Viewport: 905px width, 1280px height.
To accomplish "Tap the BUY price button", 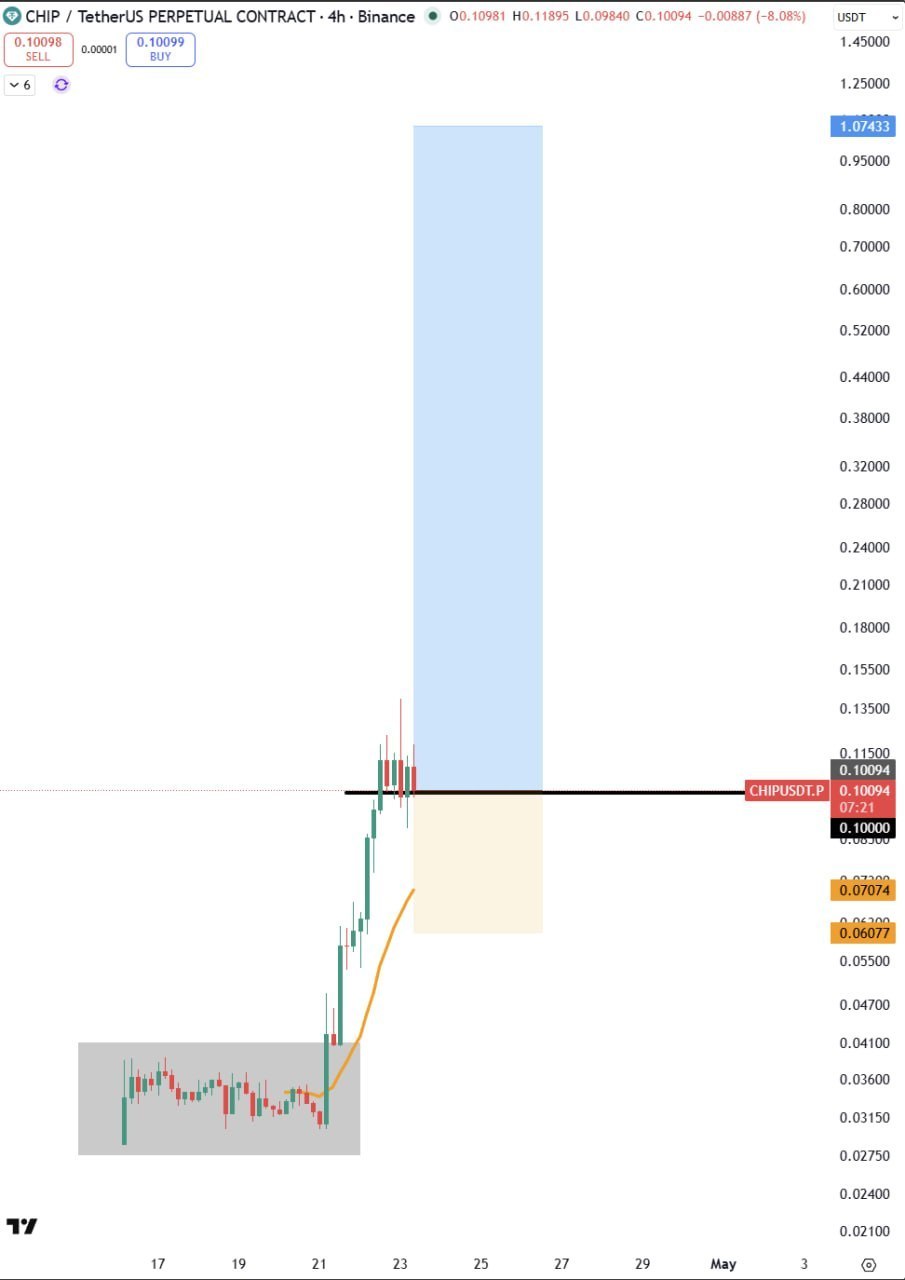I will click(x=160, y=49).
